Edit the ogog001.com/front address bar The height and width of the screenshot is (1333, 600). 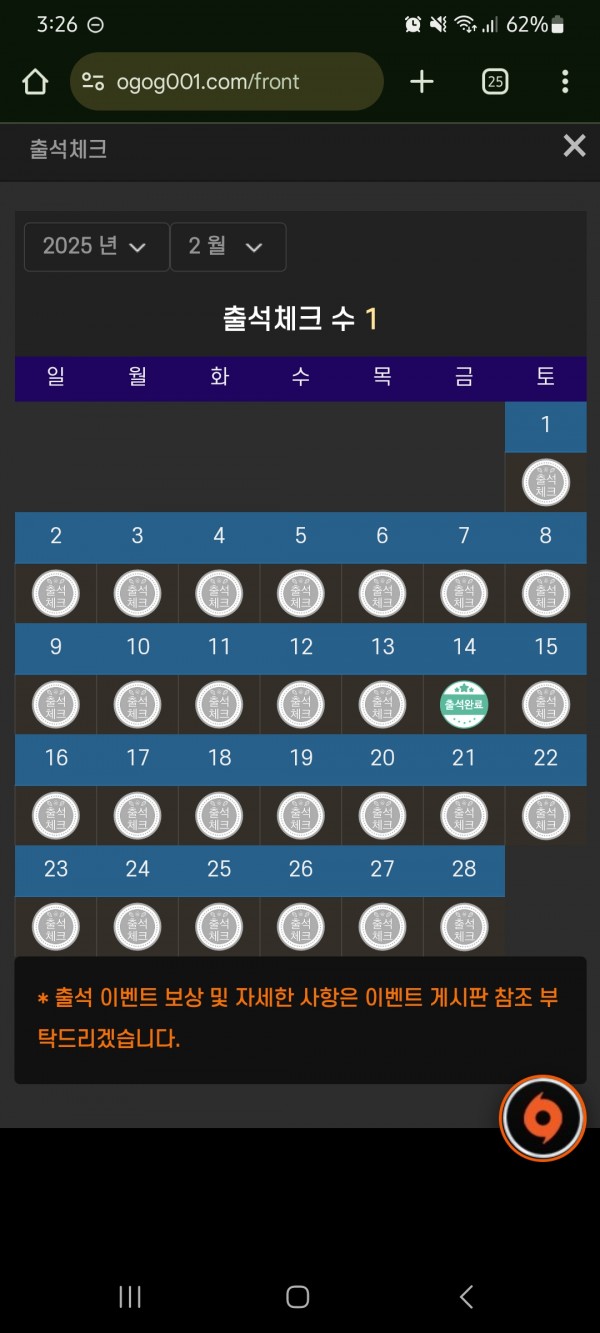[x=227, y=82]
